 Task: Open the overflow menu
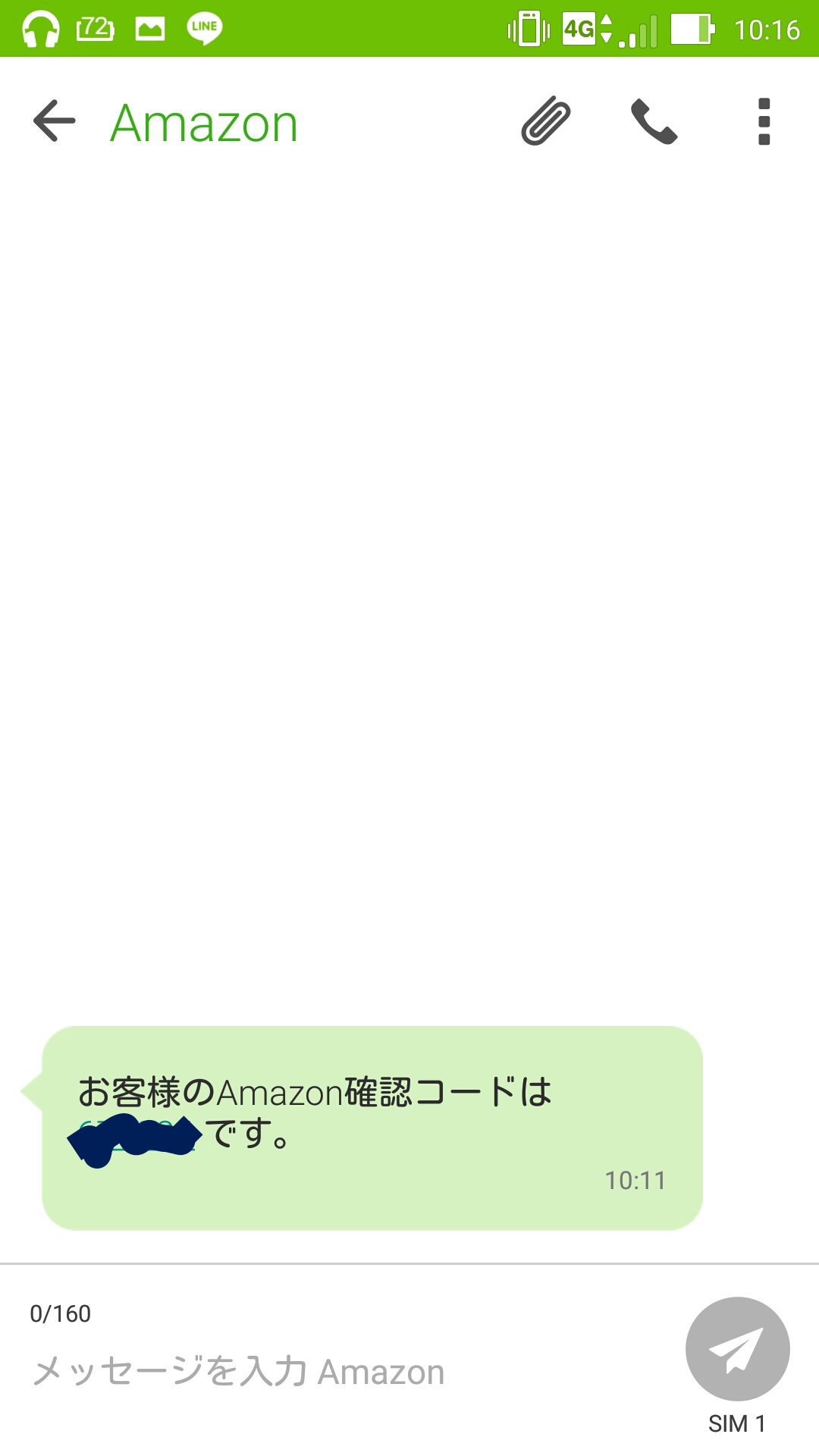pyautogui.click(x=764, y=121)
